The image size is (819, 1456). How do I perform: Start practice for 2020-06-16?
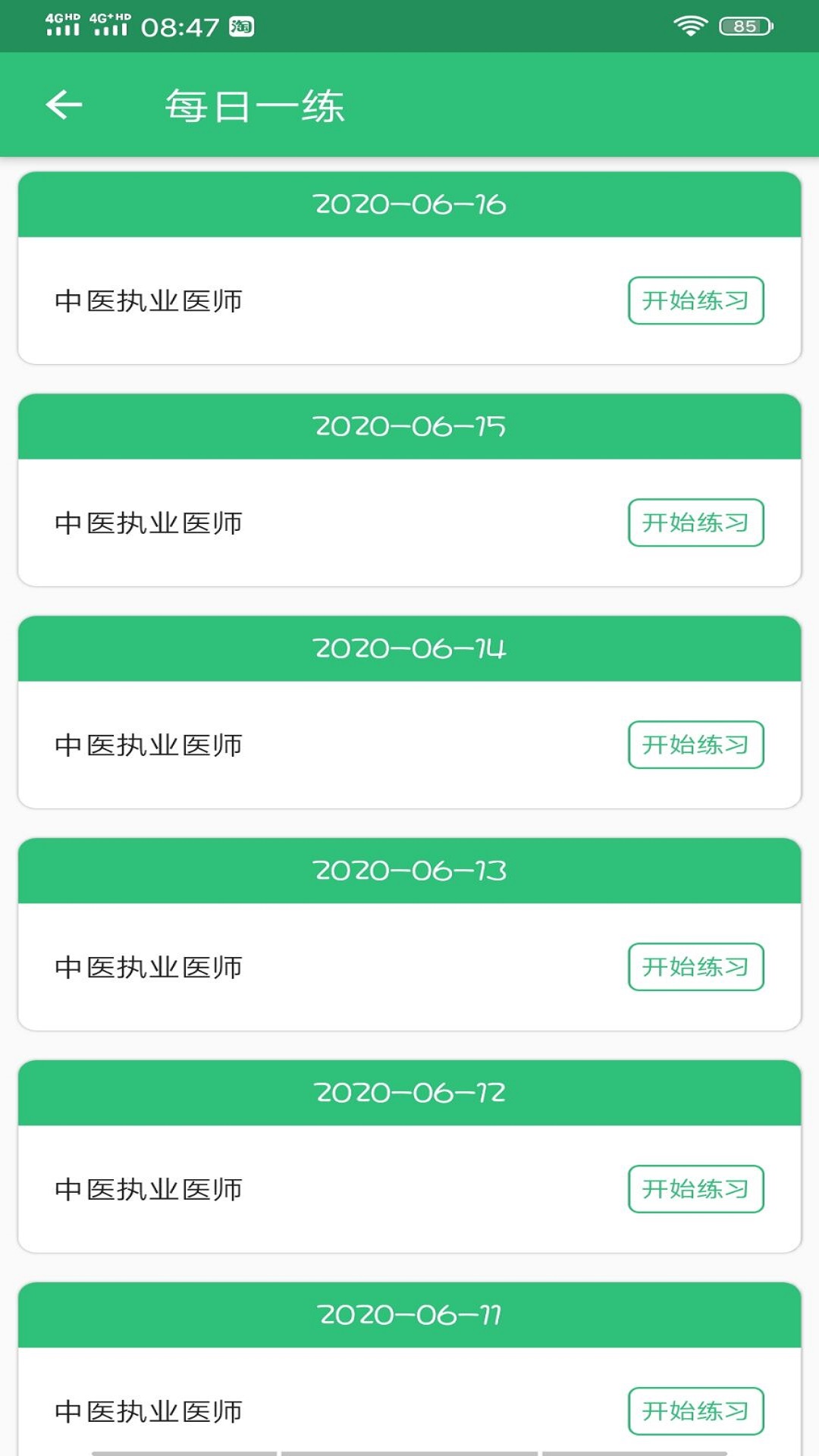pyautogui.click(x=697, y=300)
